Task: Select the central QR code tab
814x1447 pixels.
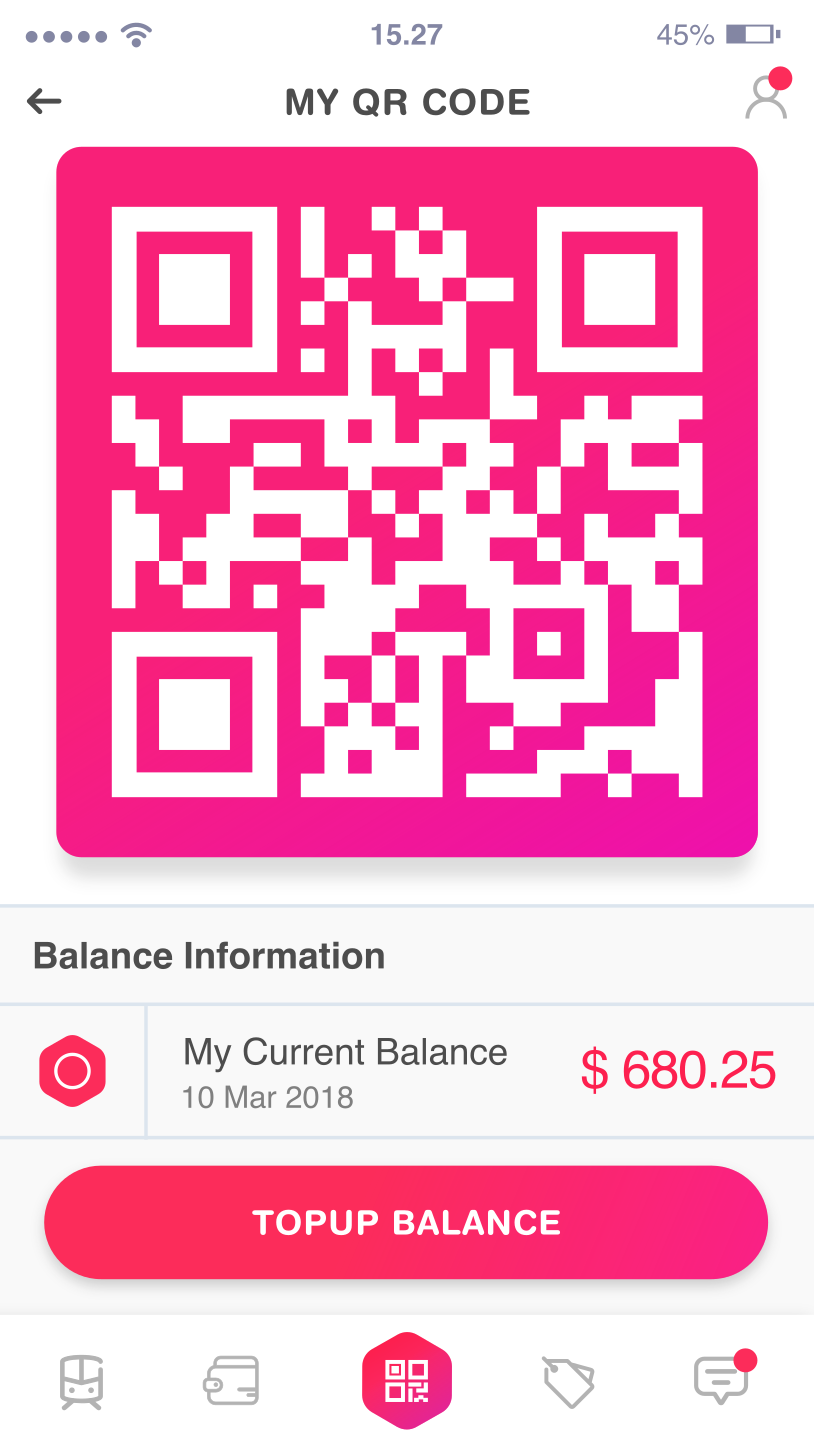Action: [x=406, y=1380]
